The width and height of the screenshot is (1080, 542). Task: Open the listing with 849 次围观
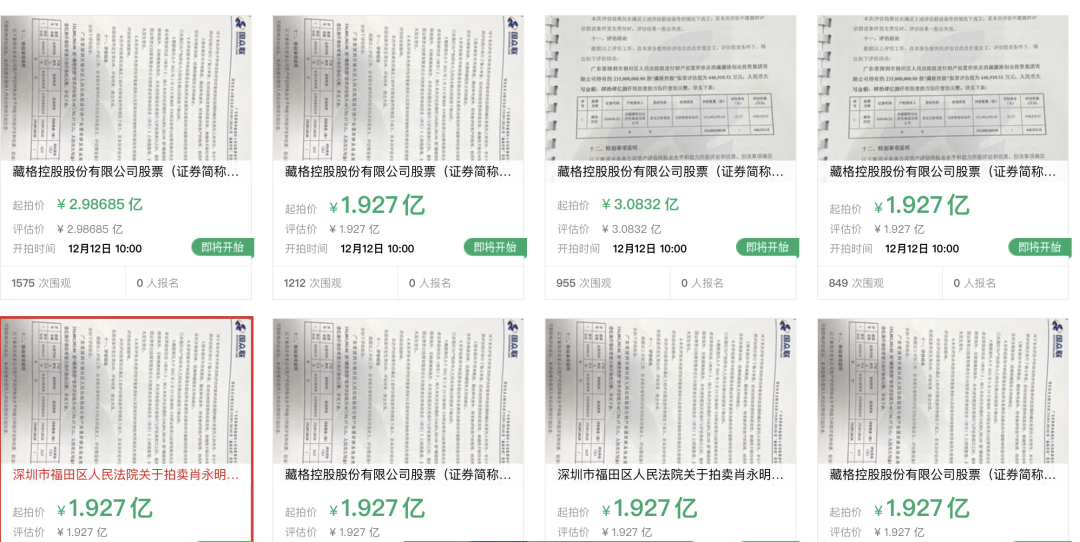coord(942,172)
